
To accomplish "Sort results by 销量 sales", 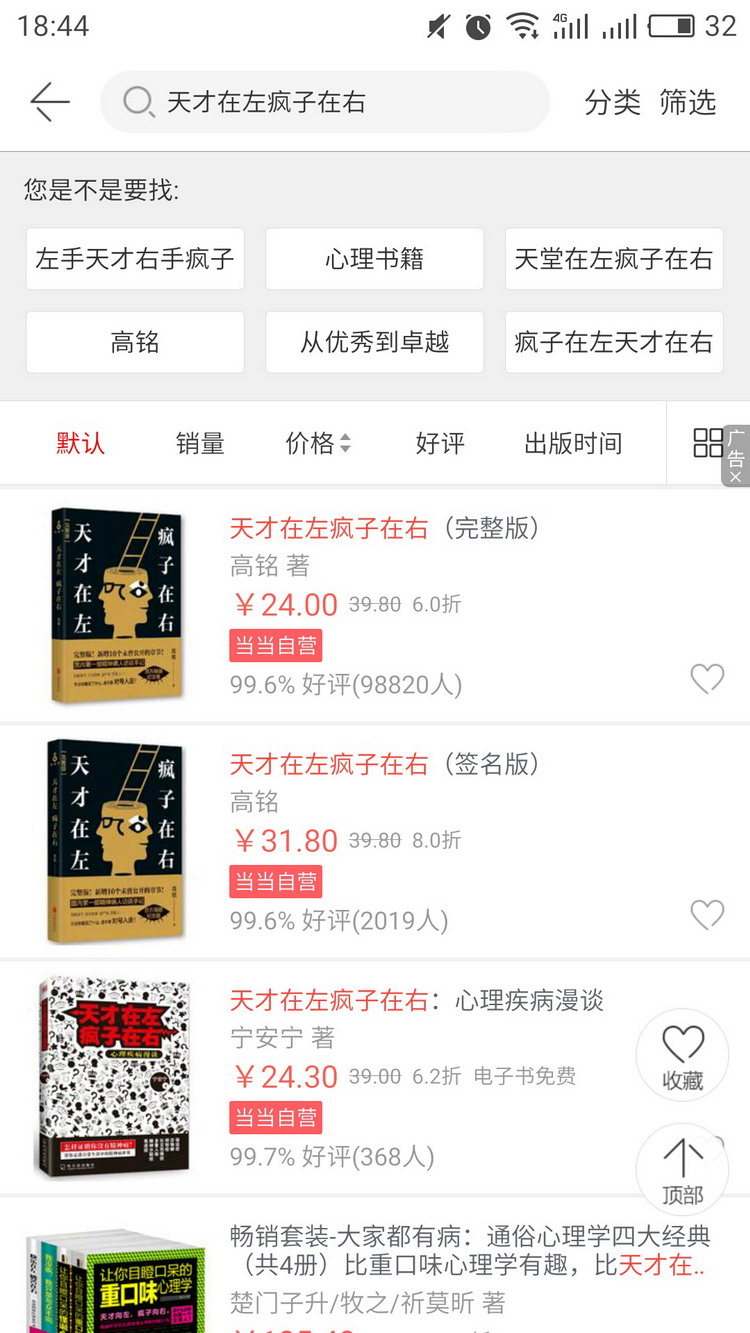I will [200, 443].
